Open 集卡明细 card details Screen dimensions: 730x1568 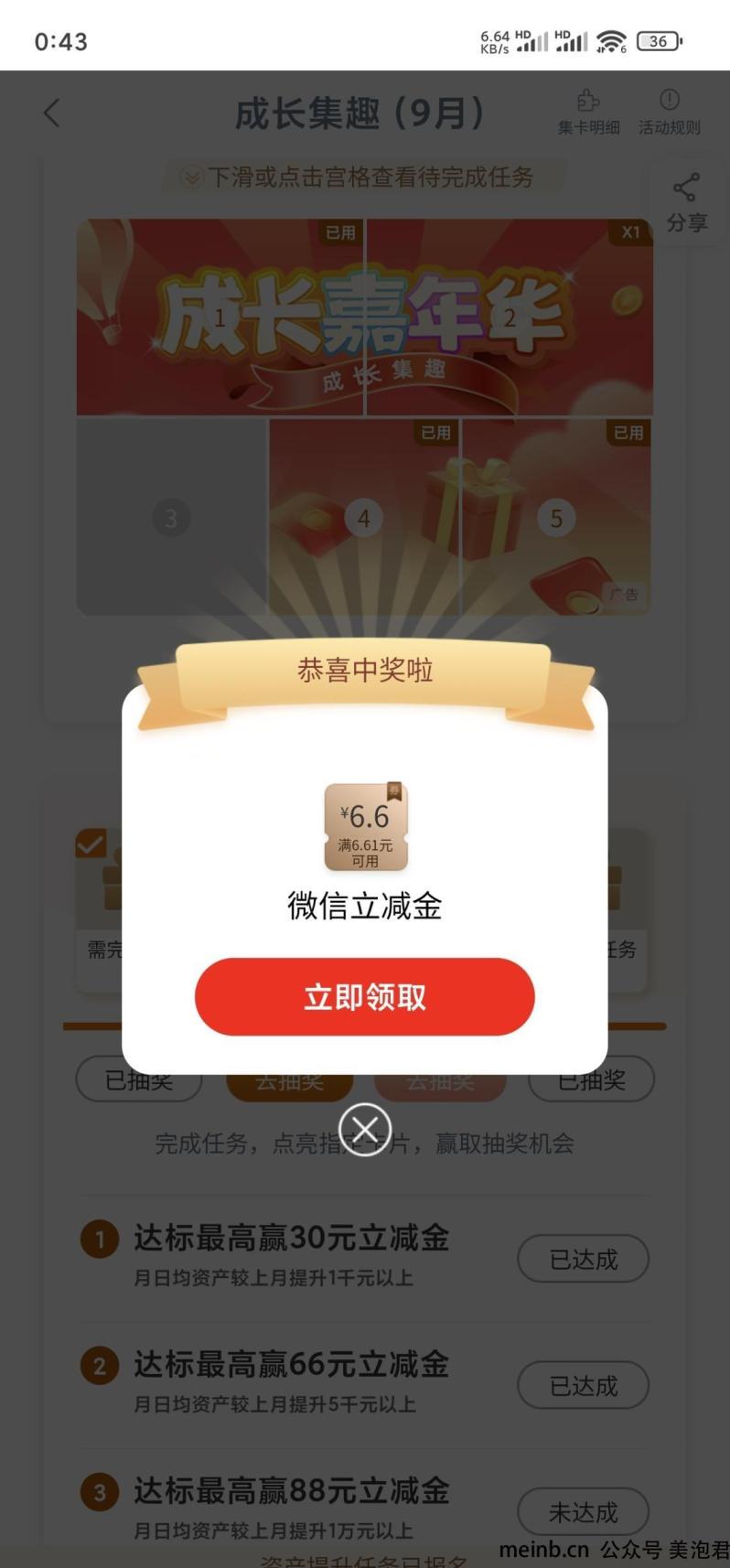pyautogui.click(x=588, y=113)
